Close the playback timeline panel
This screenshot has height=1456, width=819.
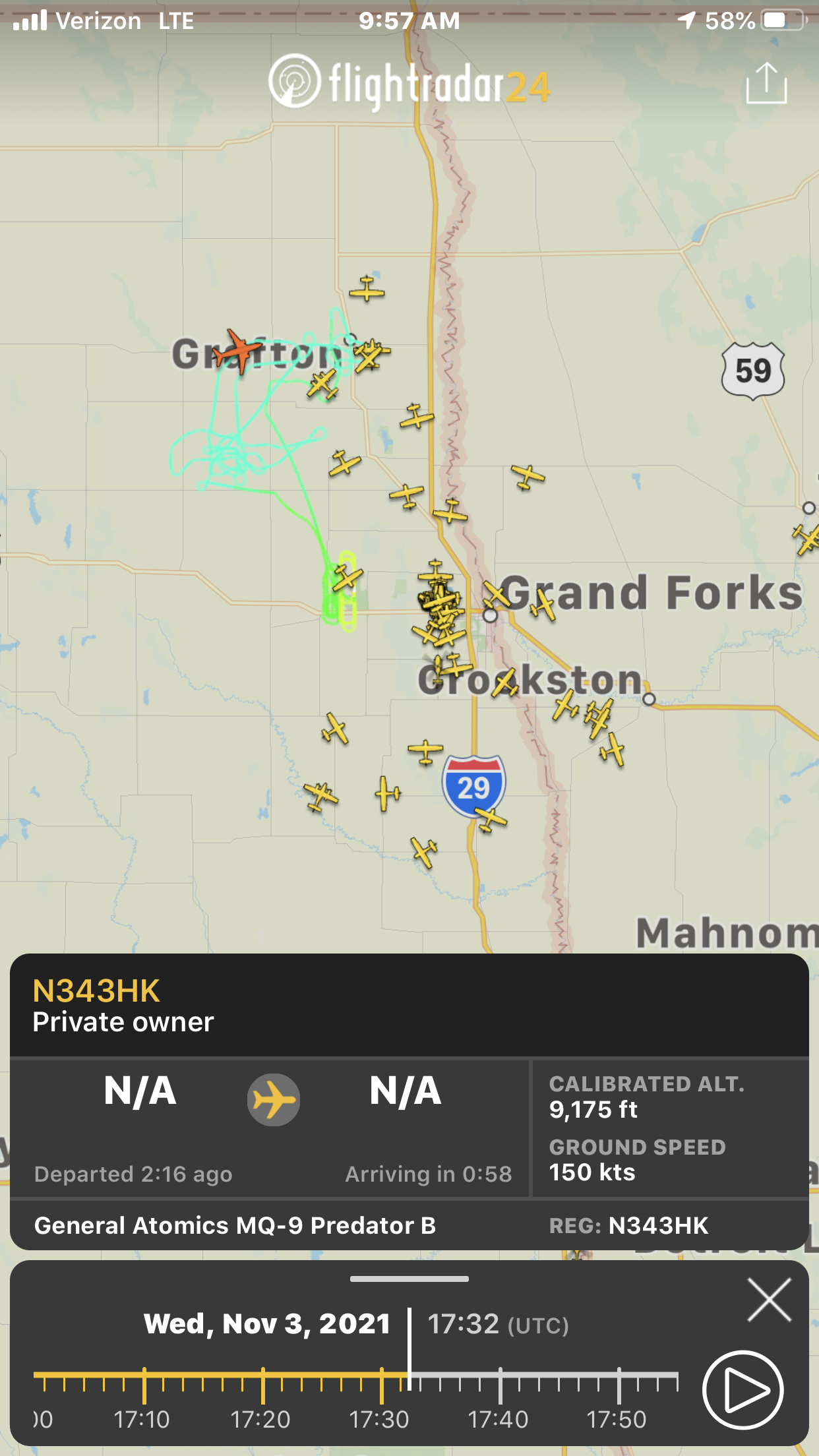click(x=769, y=1300)
